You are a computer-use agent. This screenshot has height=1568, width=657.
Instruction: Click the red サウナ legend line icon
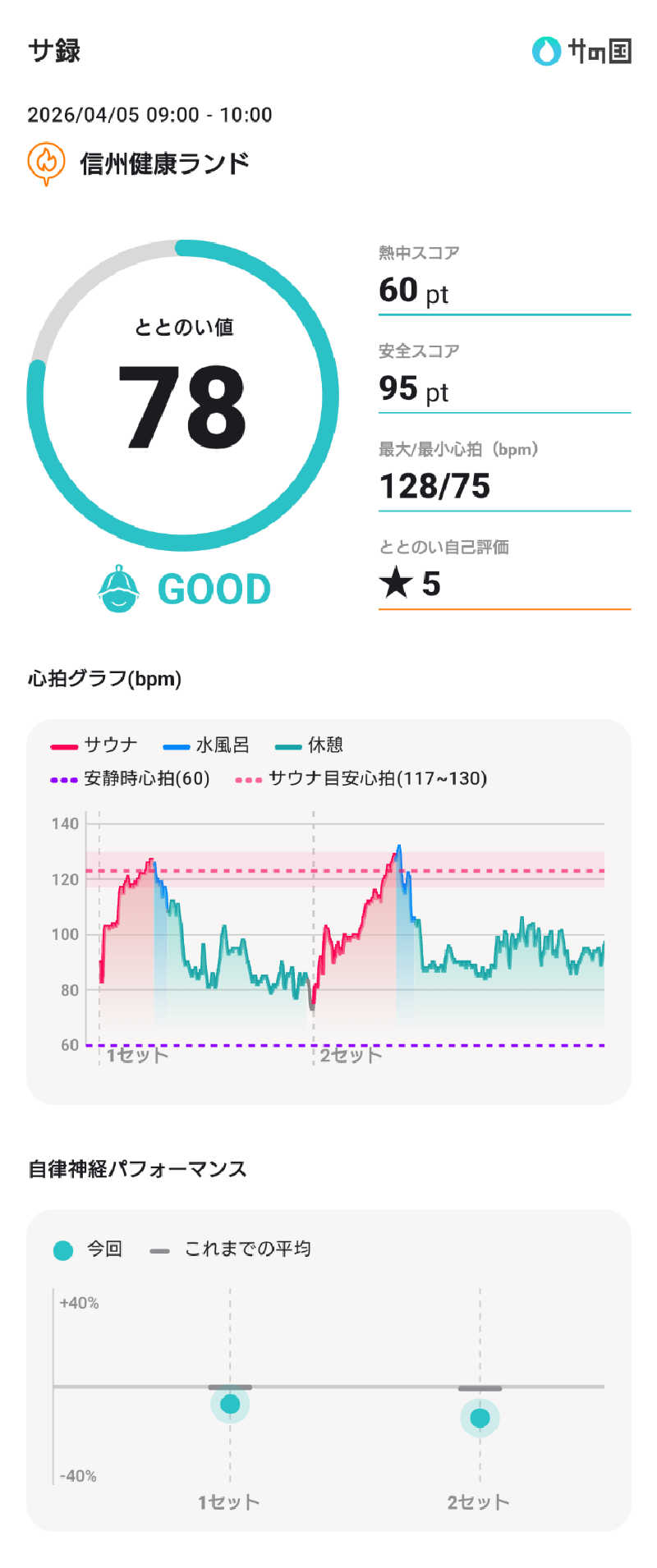(x=63, y=745)
